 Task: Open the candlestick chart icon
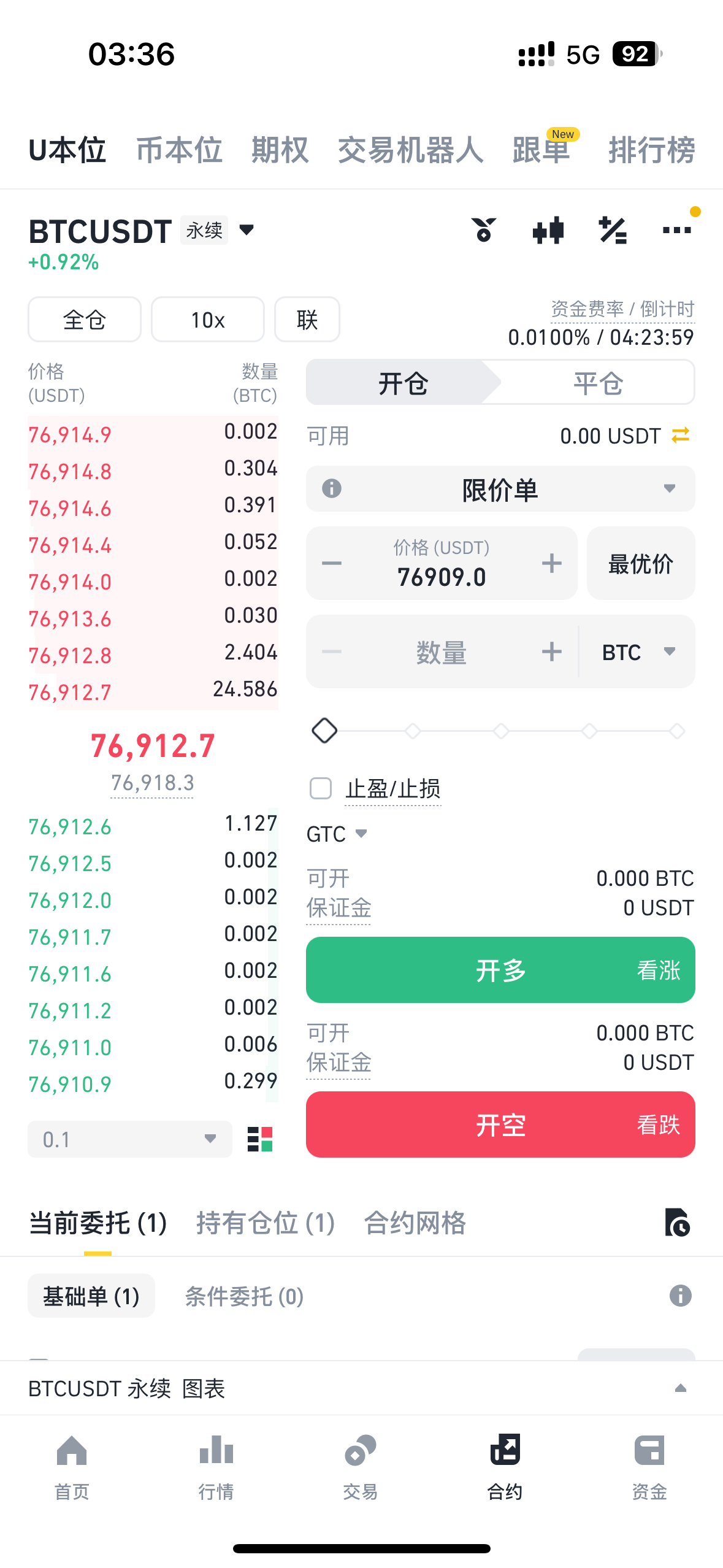(548, 231)
